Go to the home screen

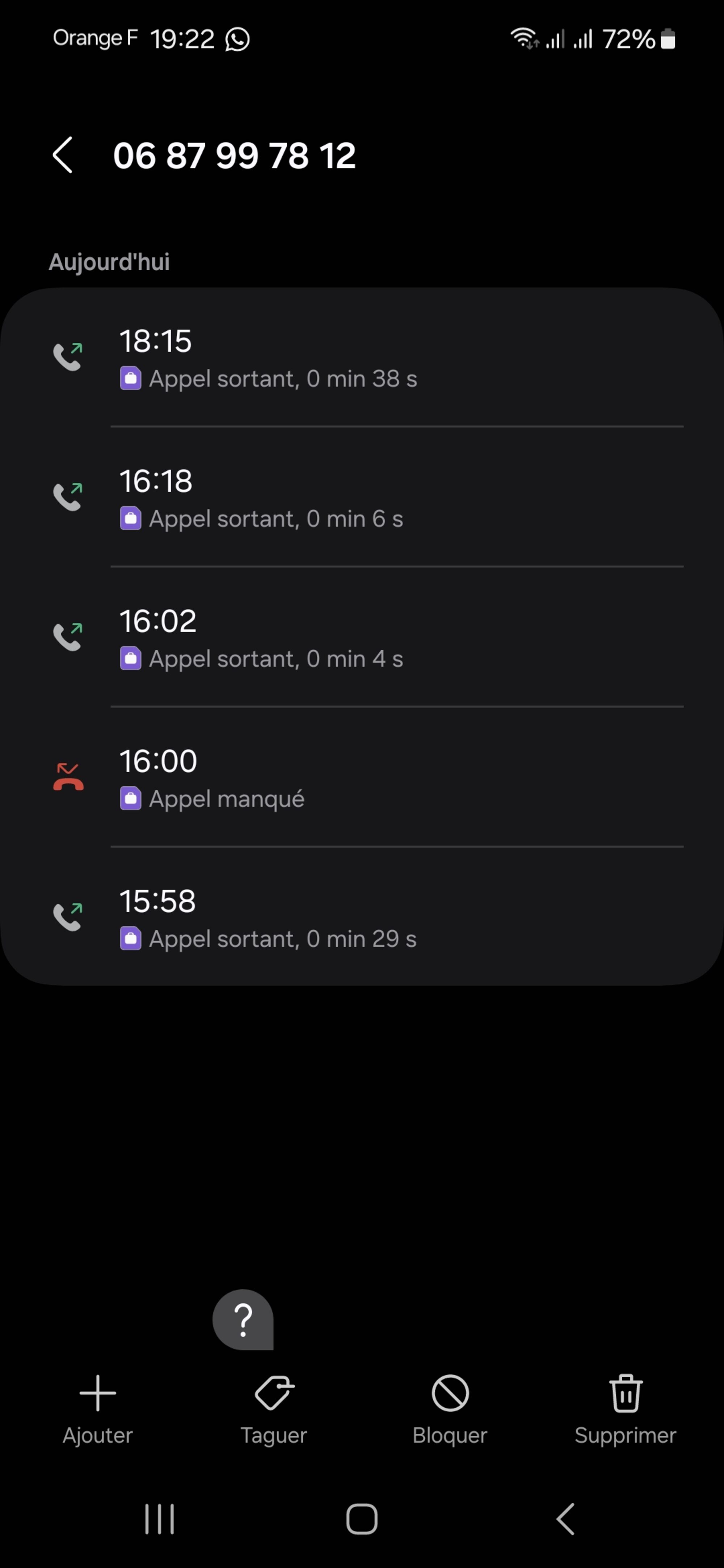click(362, 1519)
